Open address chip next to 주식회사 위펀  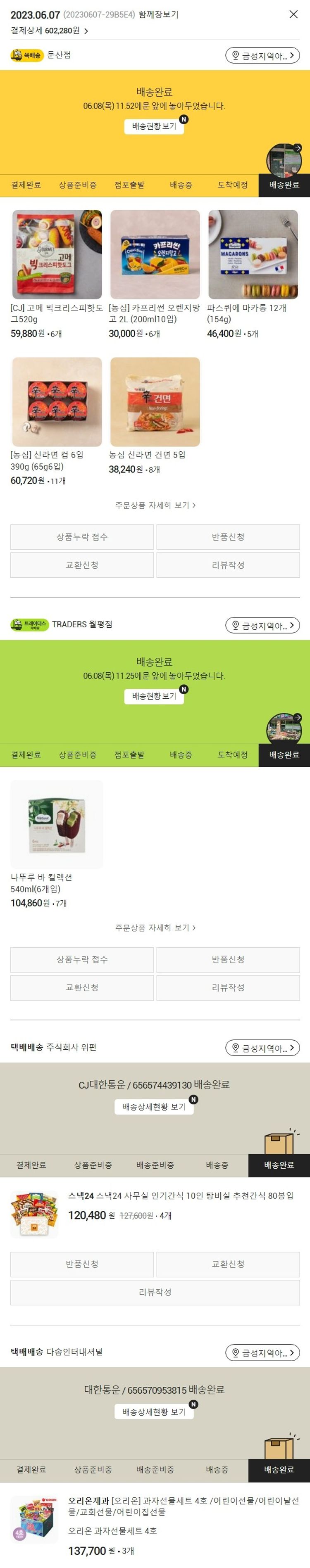click(262, 1048)
